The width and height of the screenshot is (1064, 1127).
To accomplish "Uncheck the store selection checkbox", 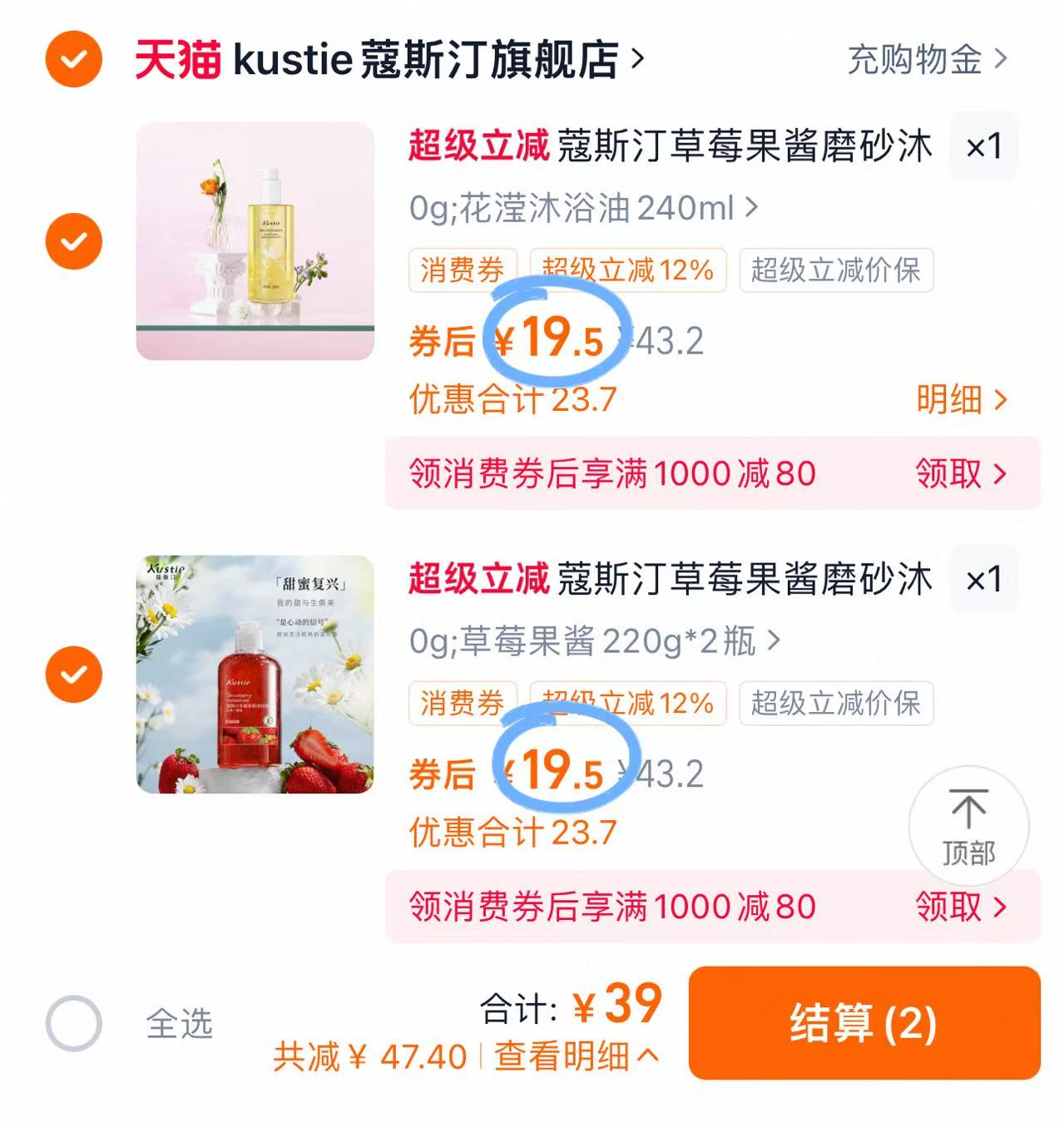I will (x=74, y=58).
